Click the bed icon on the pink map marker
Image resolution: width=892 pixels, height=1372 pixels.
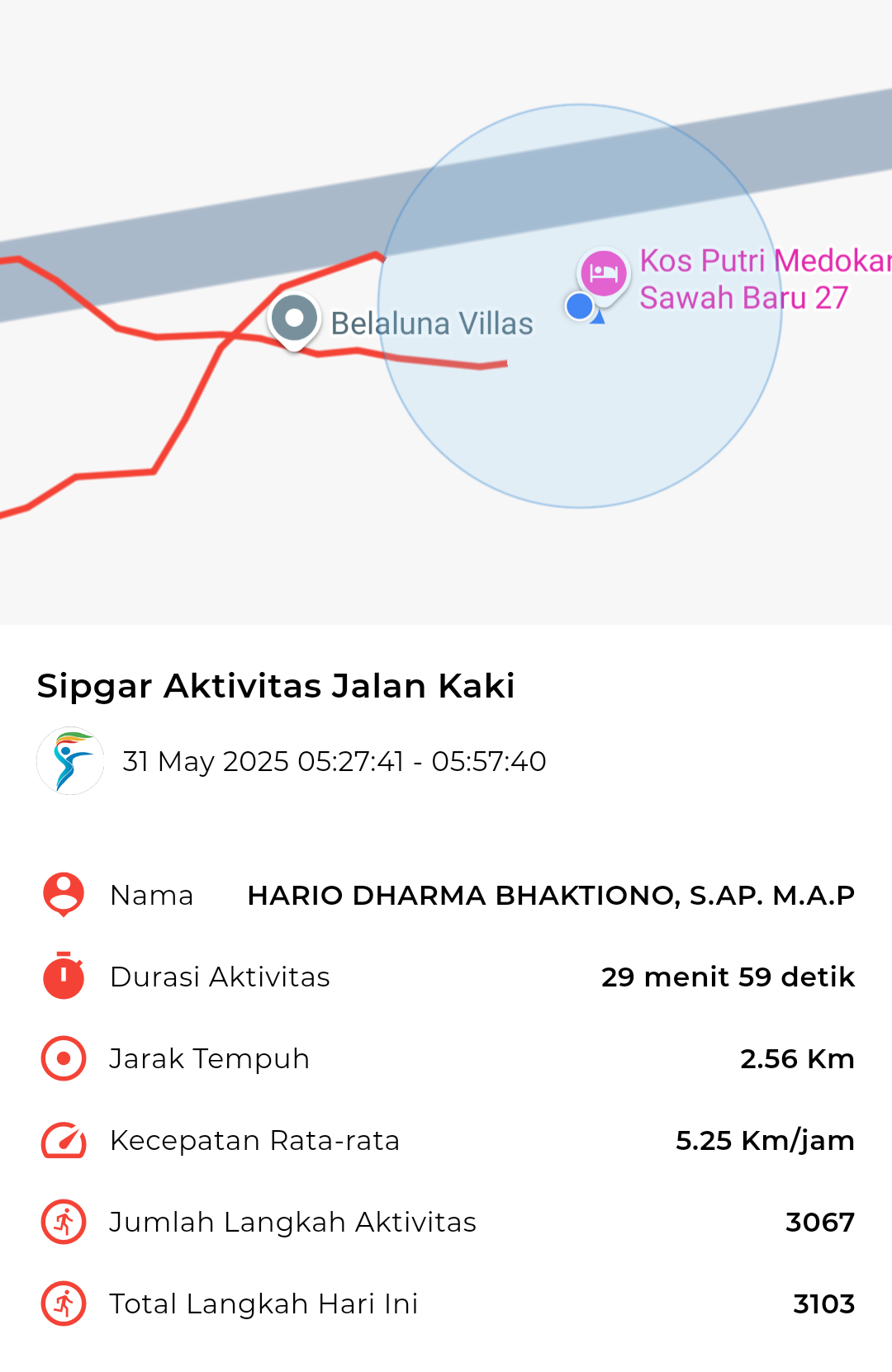(x=602, y=272)
